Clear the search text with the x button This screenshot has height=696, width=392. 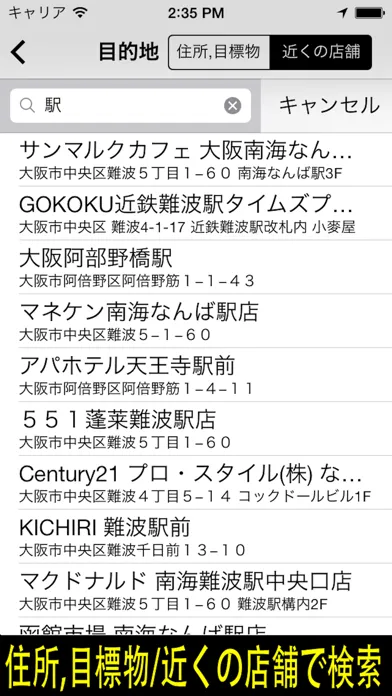tap(232, 106)
